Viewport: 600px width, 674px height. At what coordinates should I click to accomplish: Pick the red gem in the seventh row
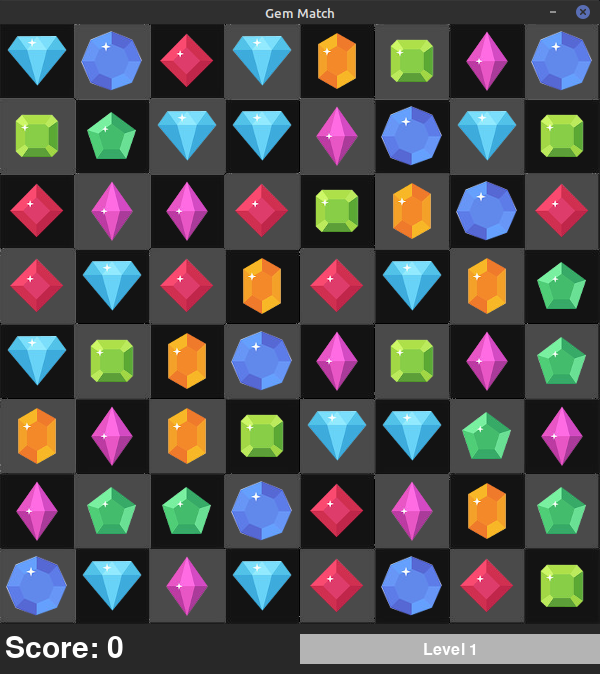click(337, 511)
